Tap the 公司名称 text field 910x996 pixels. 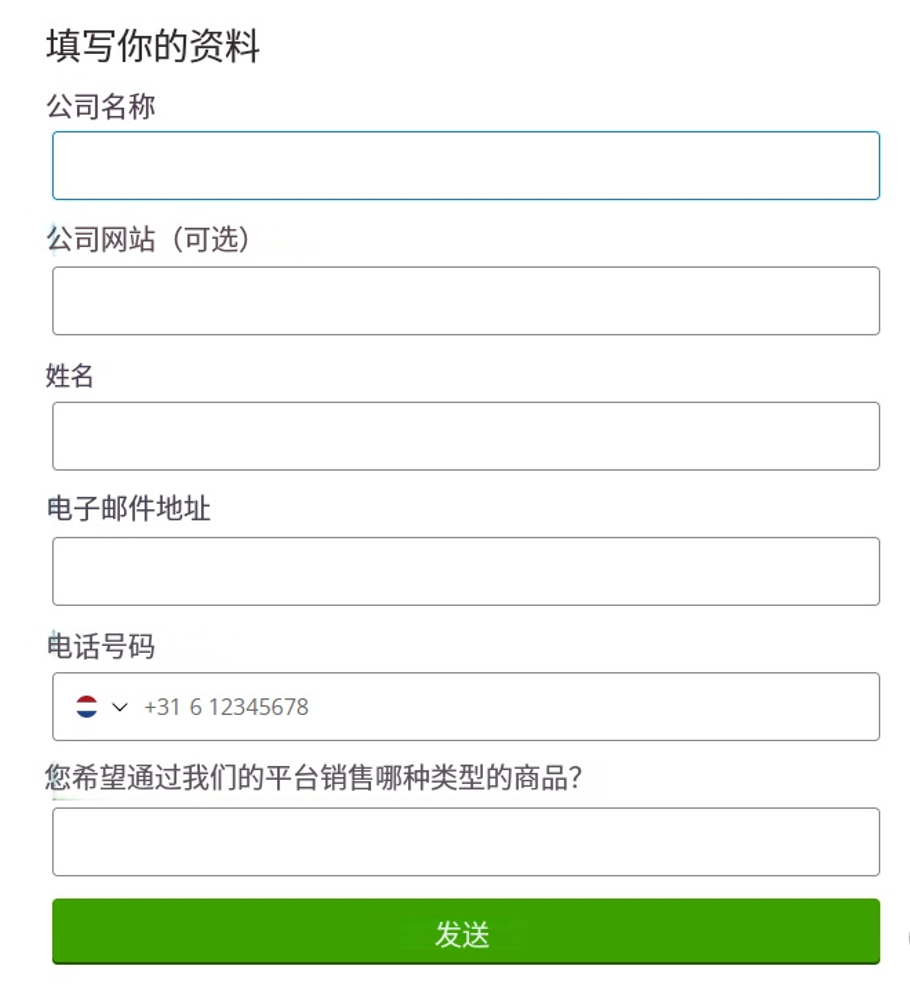point(466,166)
